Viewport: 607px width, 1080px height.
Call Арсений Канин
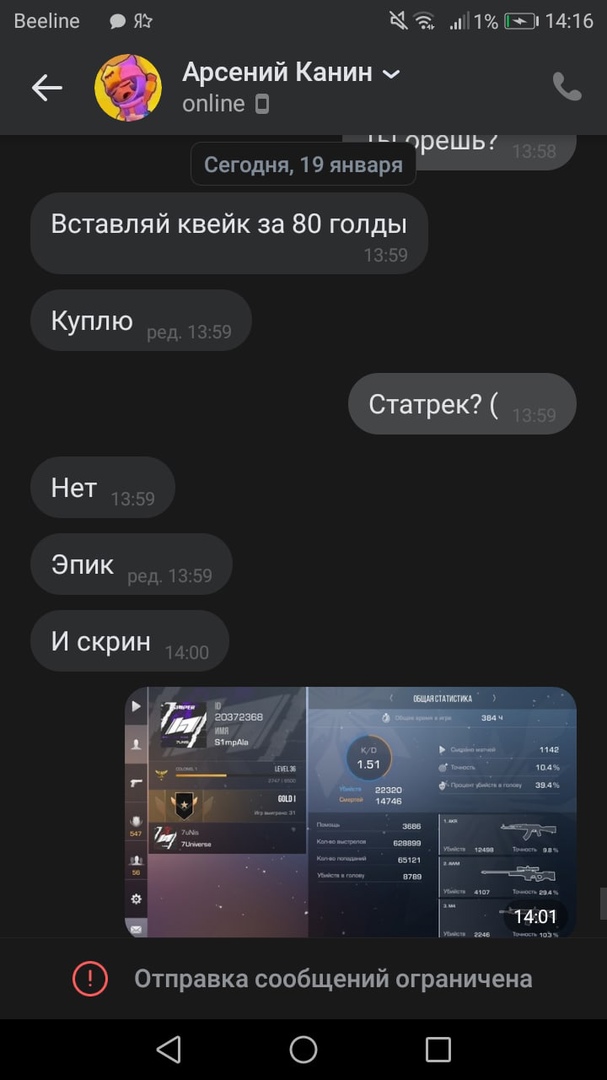click(x=567, y=87)
